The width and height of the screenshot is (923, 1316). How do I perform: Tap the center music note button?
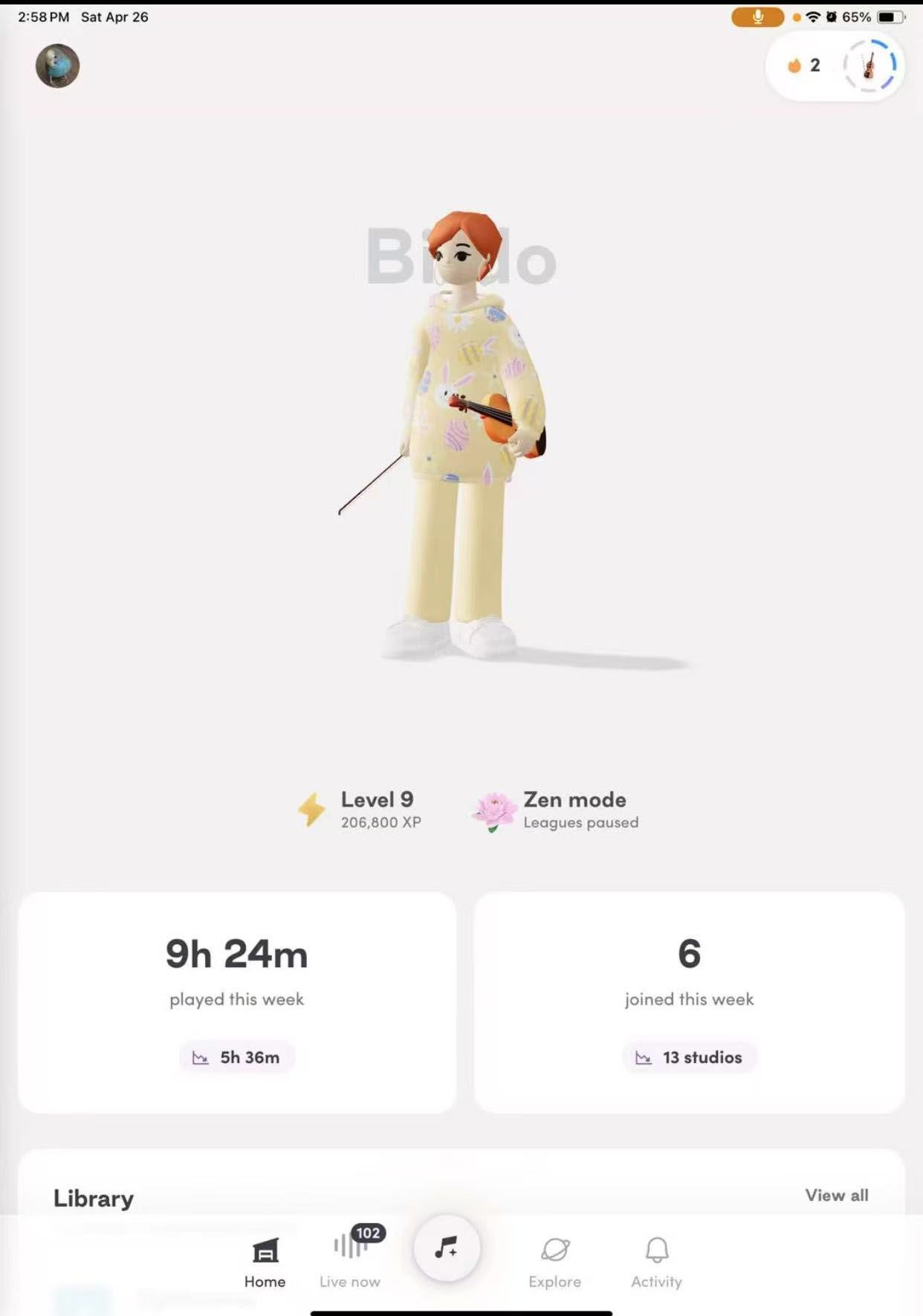(447, 1248)
